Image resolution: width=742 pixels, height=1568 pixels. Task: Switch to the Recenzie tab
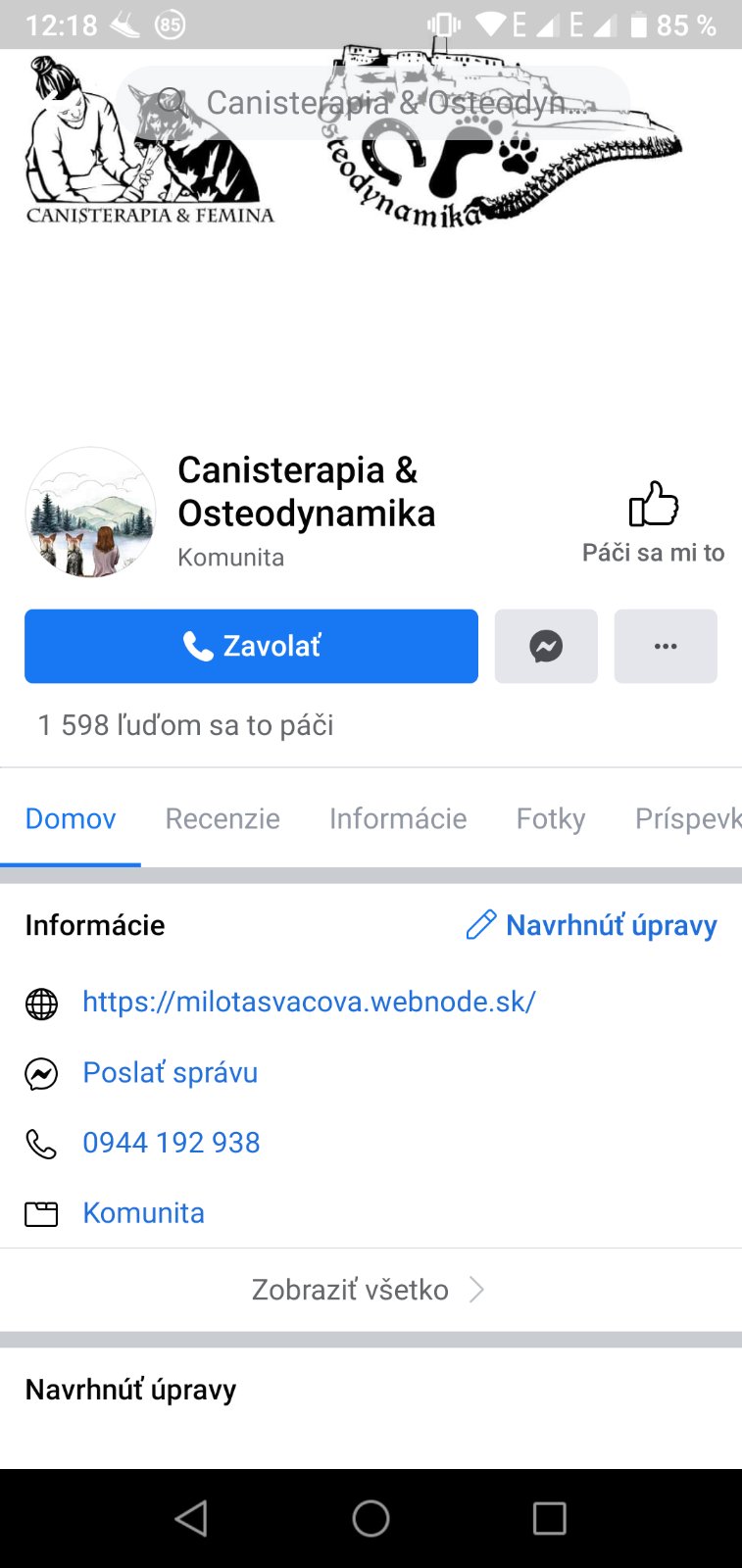tap(223, 818)
